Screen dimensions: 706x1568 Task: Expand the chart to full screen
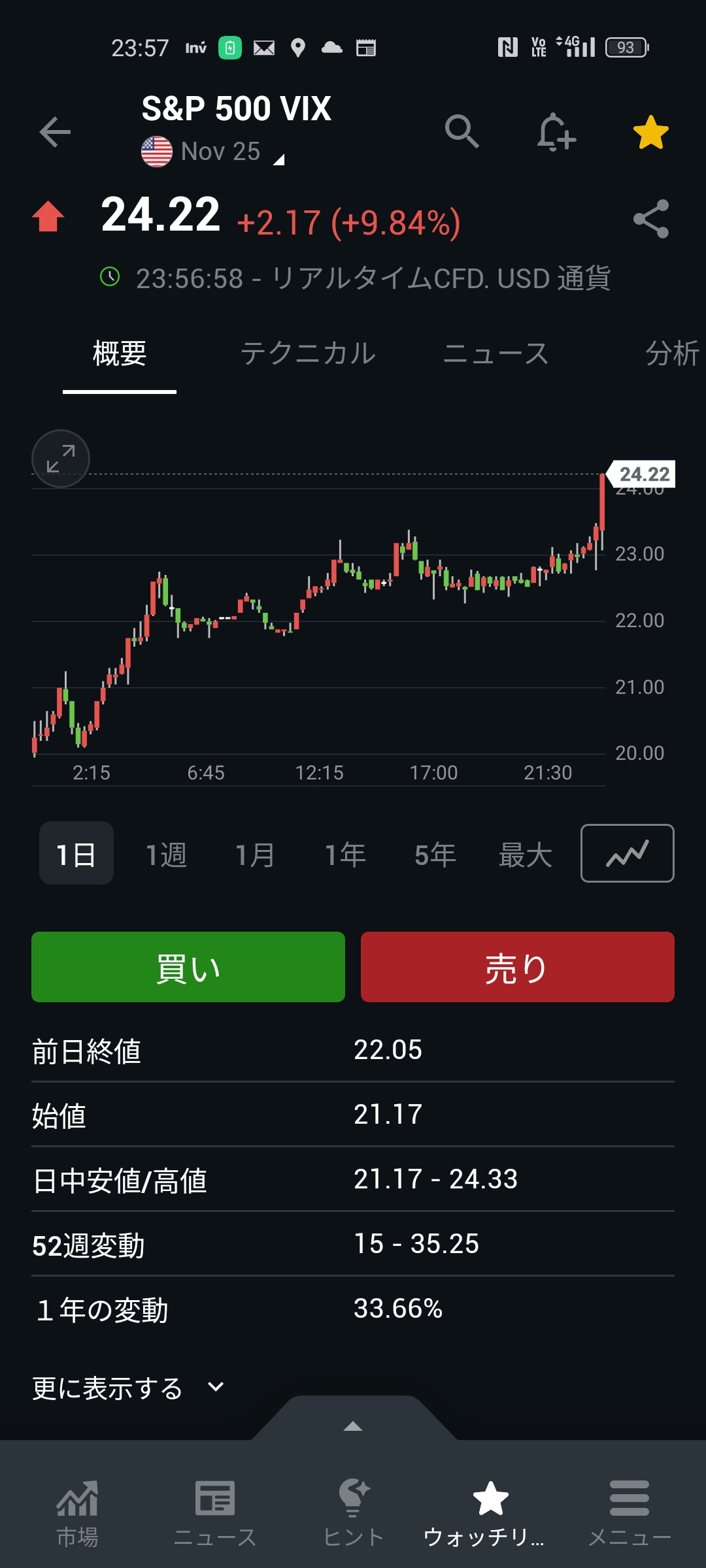click(61, 459)
